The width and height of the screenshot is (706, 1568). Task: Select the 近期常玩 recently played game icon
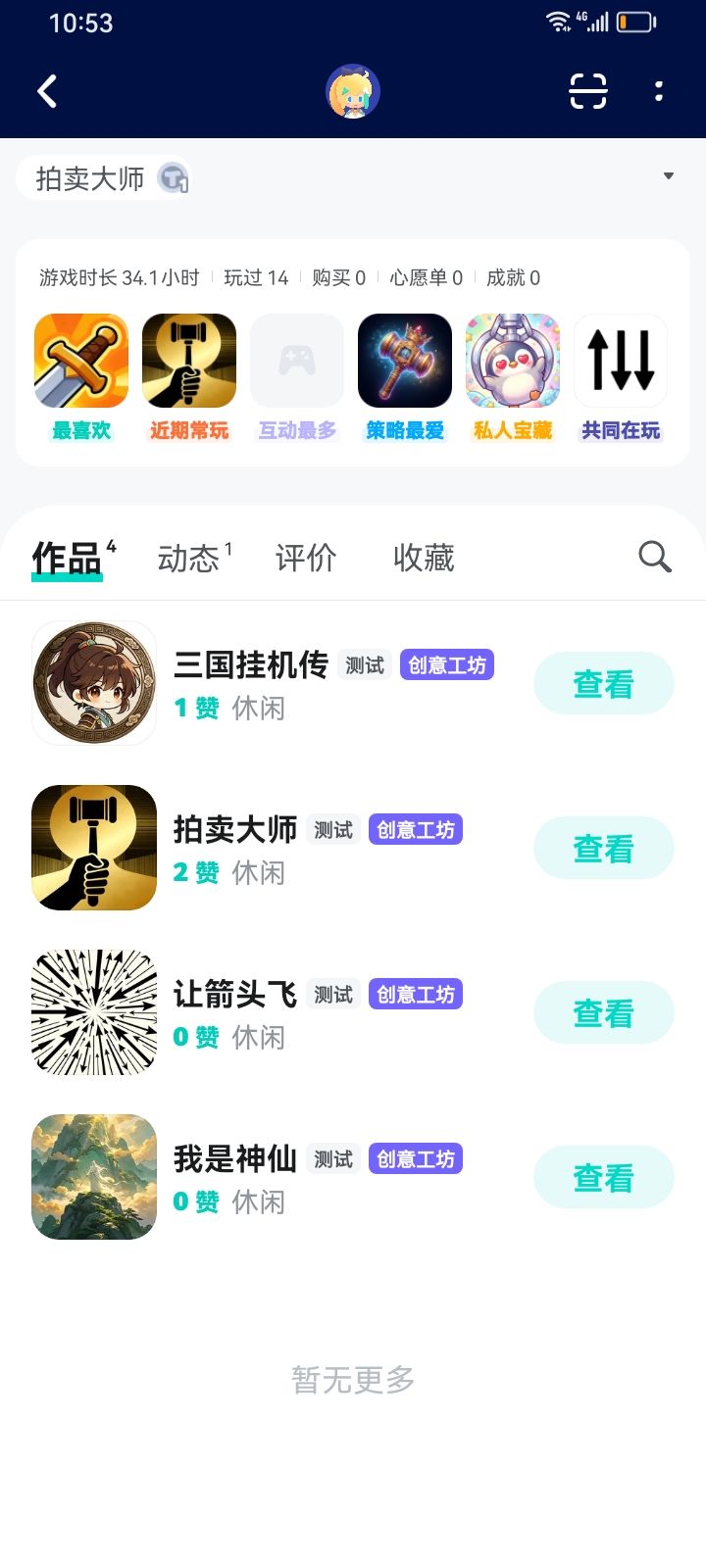point(189,360)
